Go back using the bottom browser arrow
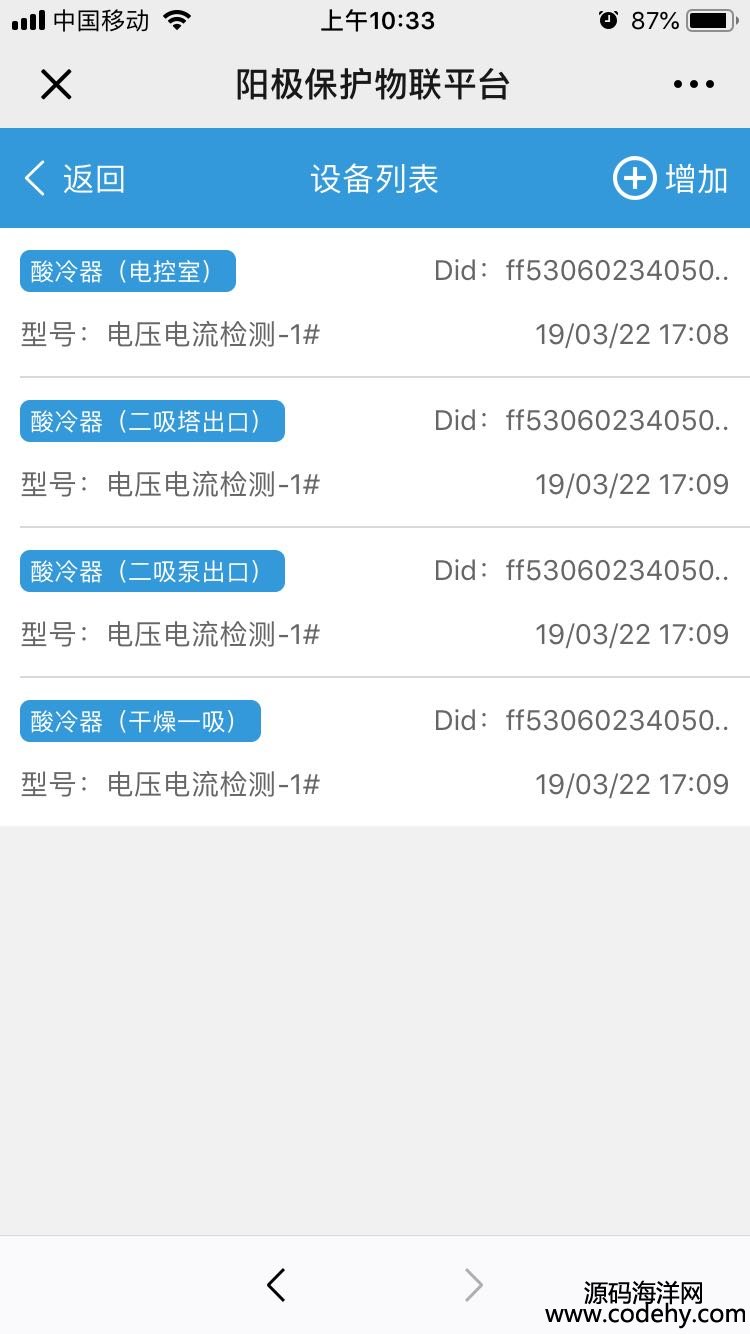The height and width of the screenshot is (1334, 750). (277, 1285)
